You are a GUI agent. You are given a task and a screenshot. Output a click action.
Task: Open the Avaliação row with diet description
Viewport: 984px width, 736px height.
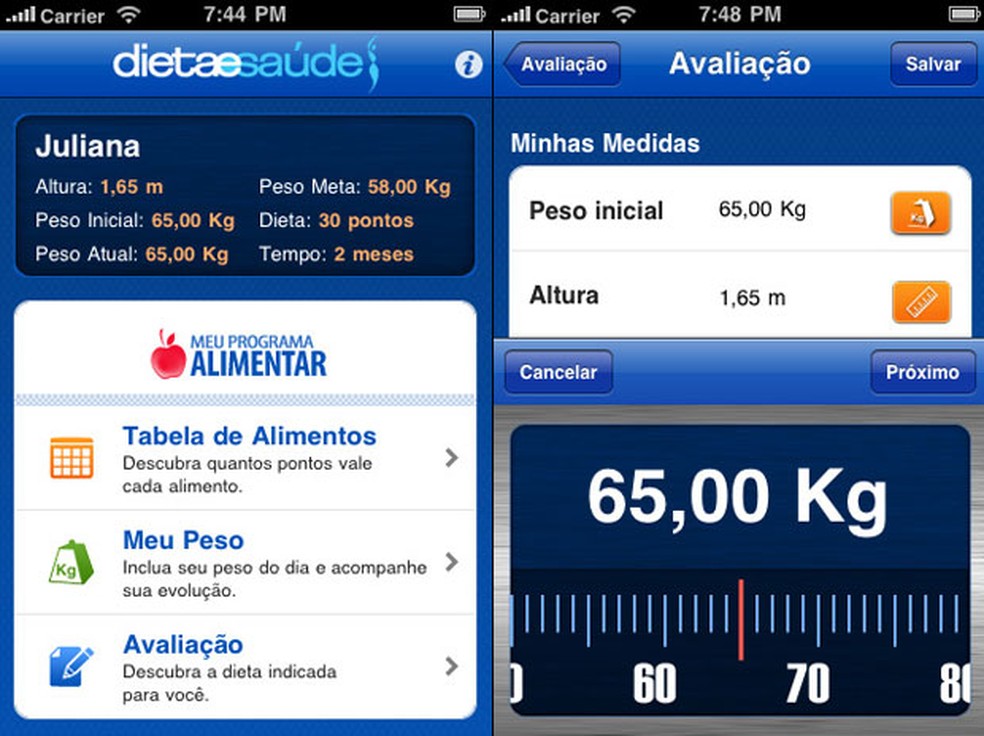[245, 666]
